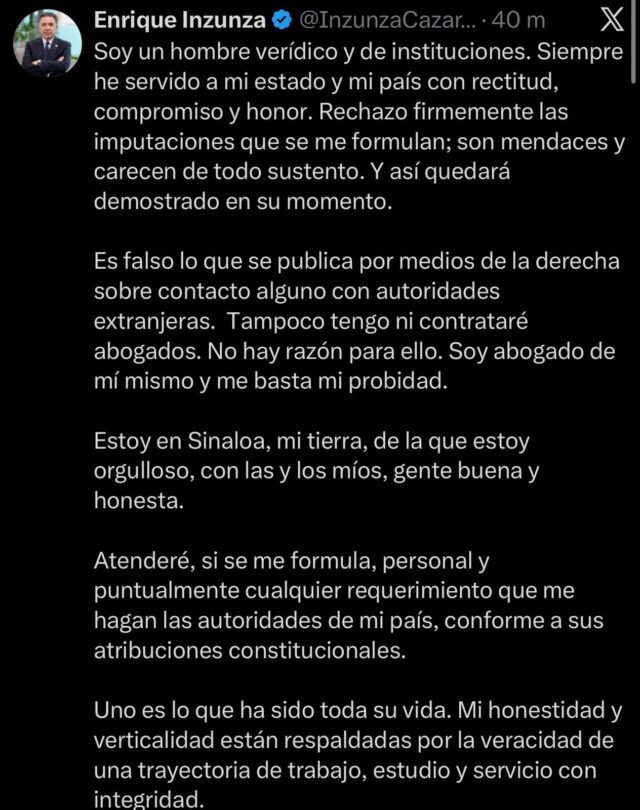Open Enrique Inzunza's profile picture

click(48, 43)
